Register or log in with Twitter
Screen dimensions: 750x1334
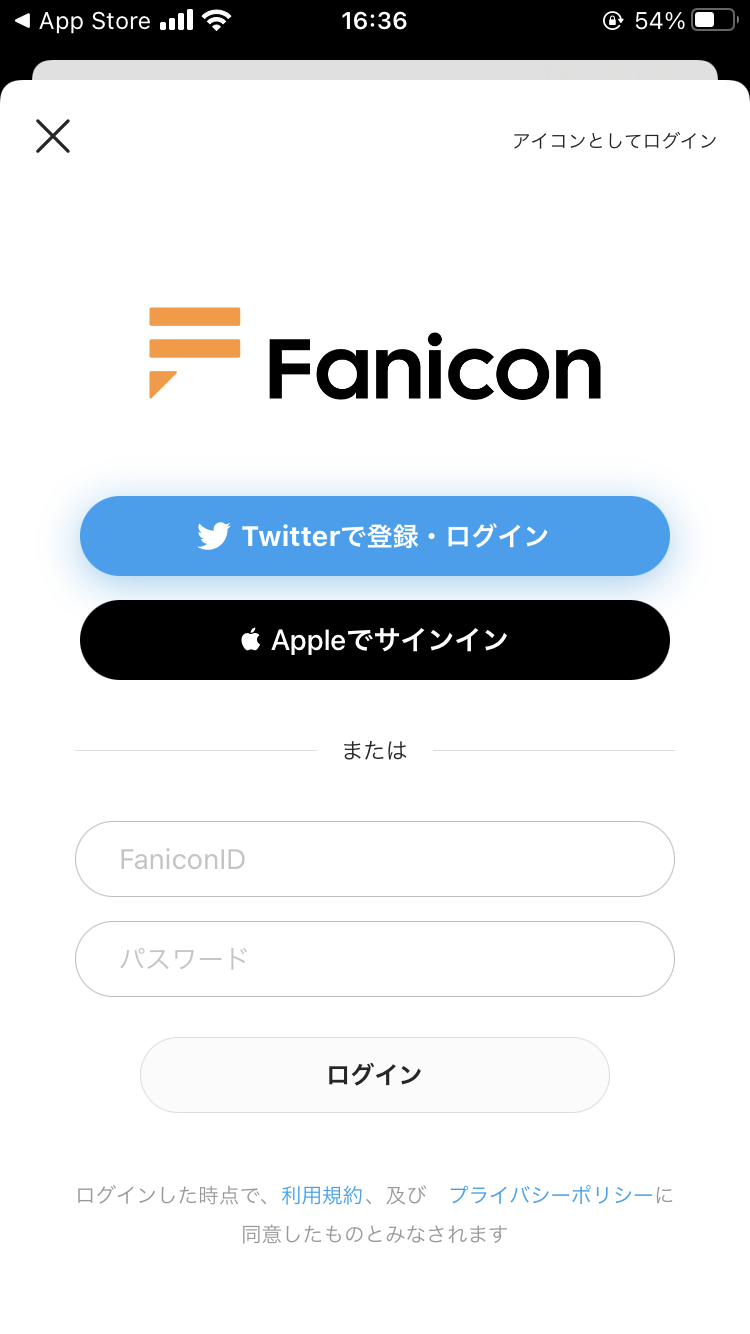tap(375, 536)
